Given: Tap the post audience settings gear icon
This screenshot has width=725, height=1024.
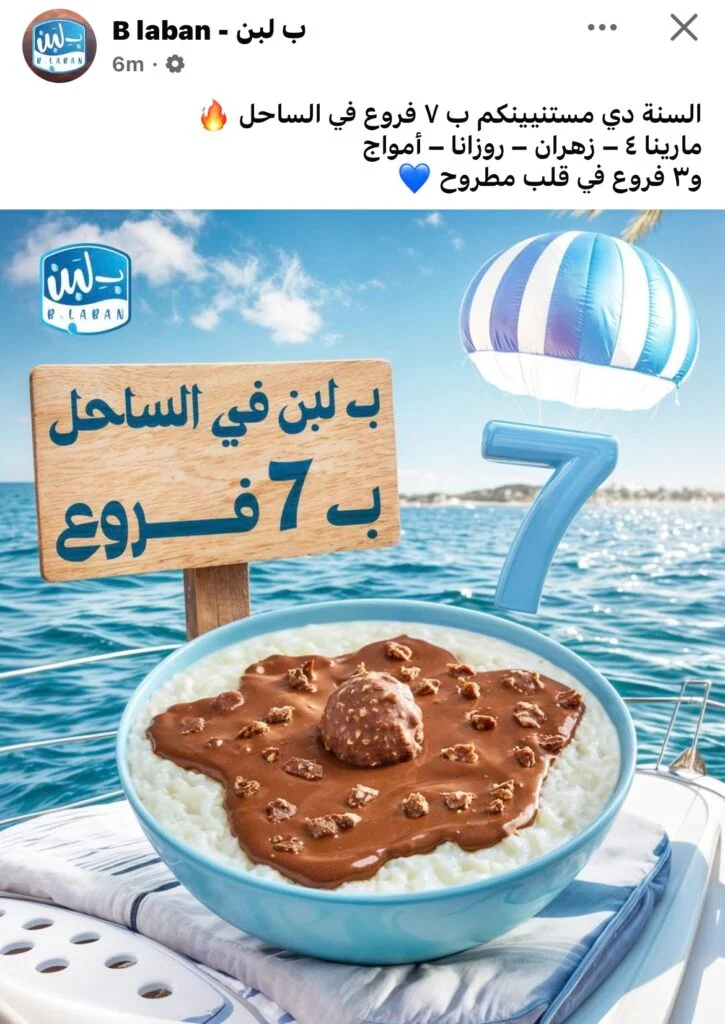Looking at the screenshot, I should point(175,64).
